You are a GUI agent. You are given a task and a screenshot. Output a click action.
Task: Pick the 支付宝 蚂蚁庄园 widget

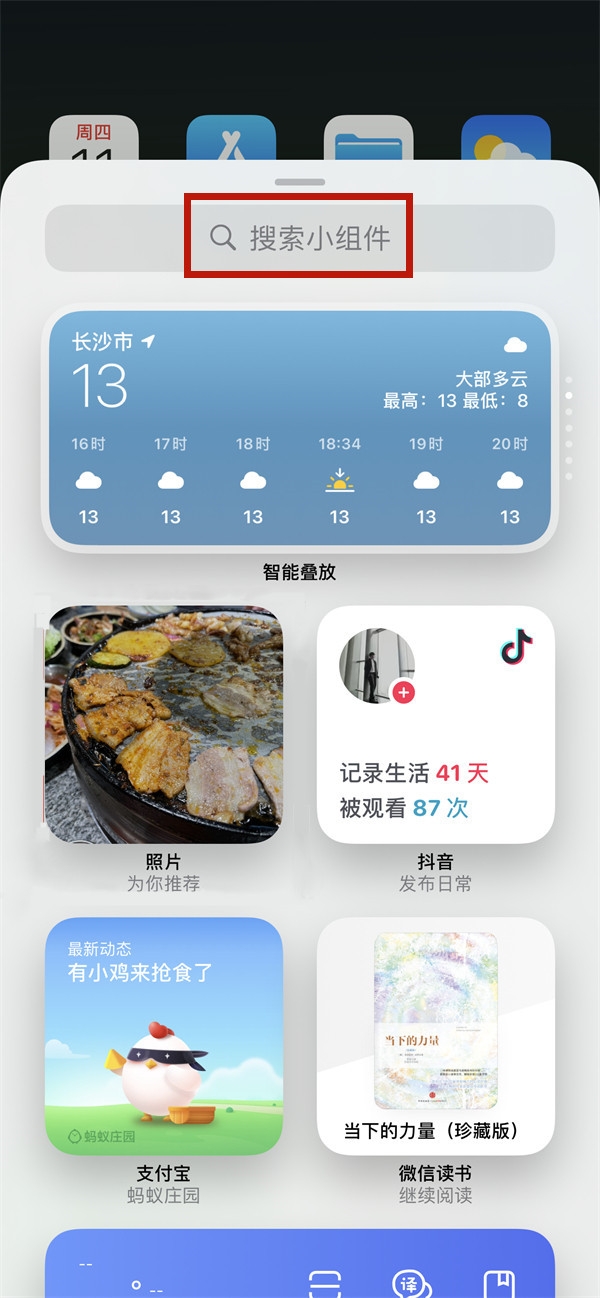click(x=164, y=1035)
